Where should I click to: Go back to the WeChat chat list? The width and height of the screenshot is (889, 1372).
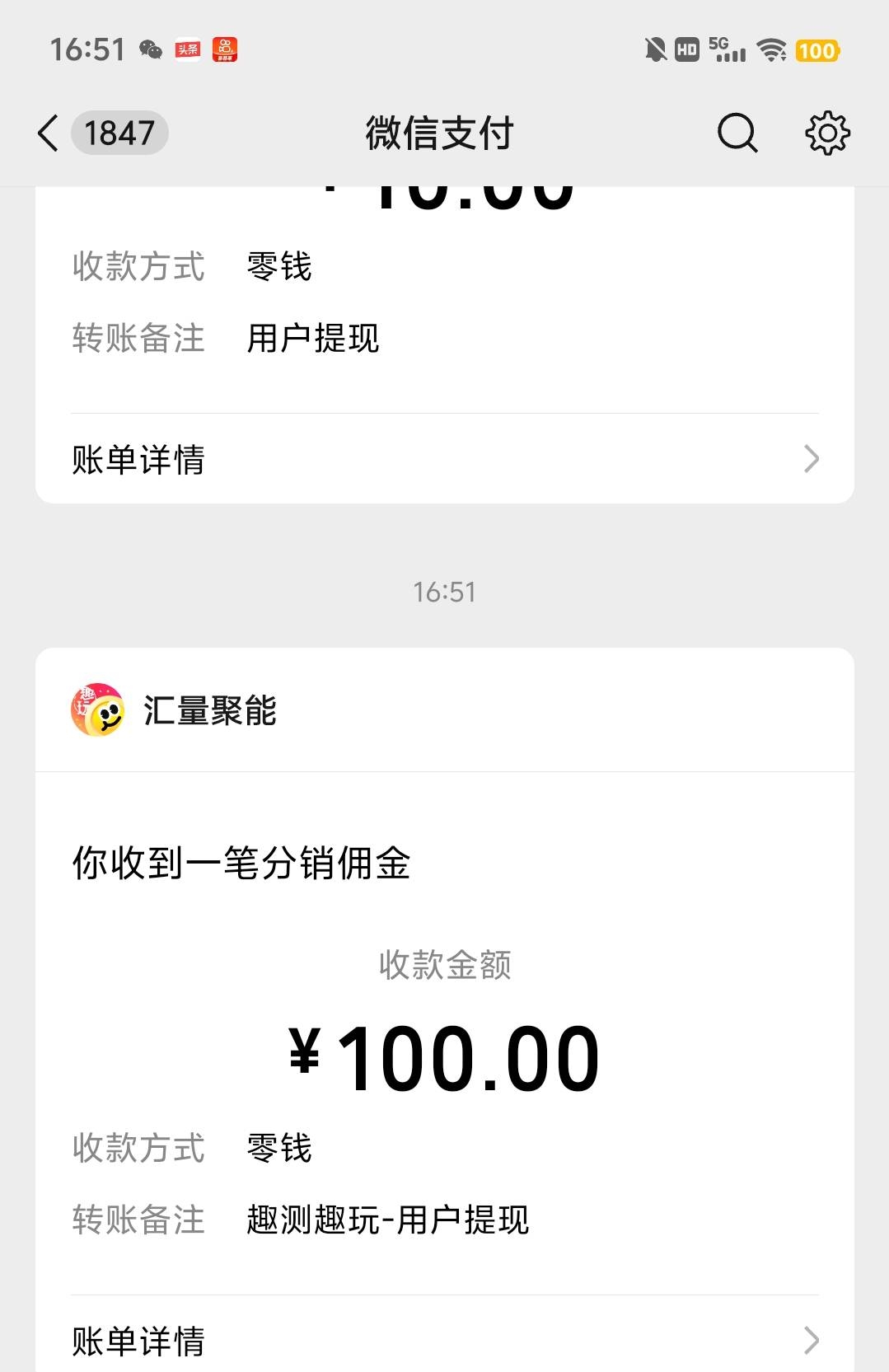click(49, 133)
